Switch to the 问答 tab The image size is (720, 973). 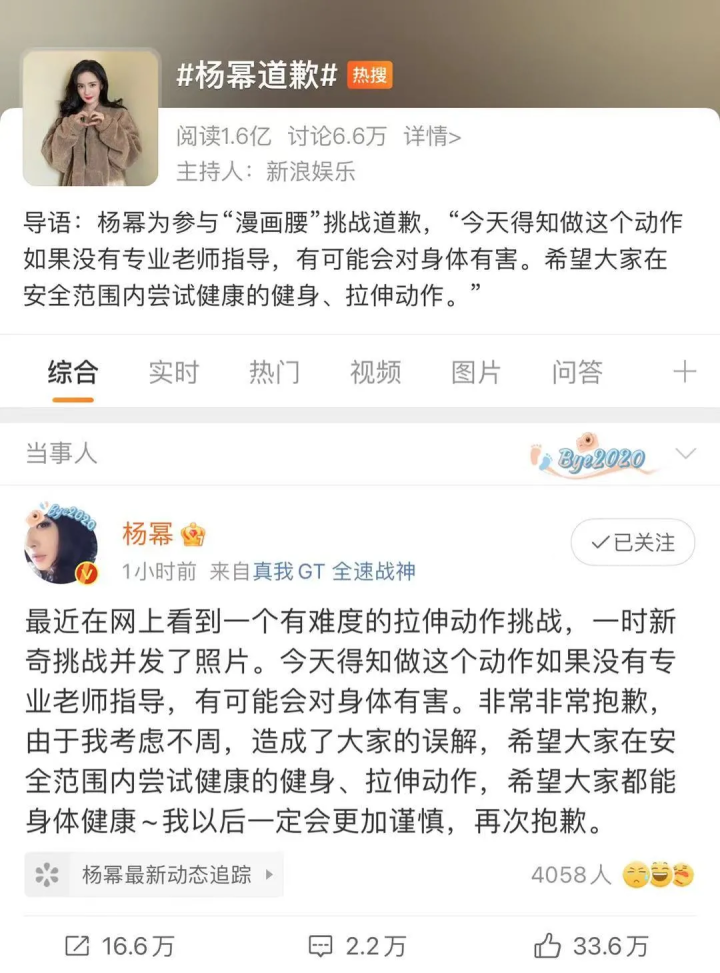(577, 372)
